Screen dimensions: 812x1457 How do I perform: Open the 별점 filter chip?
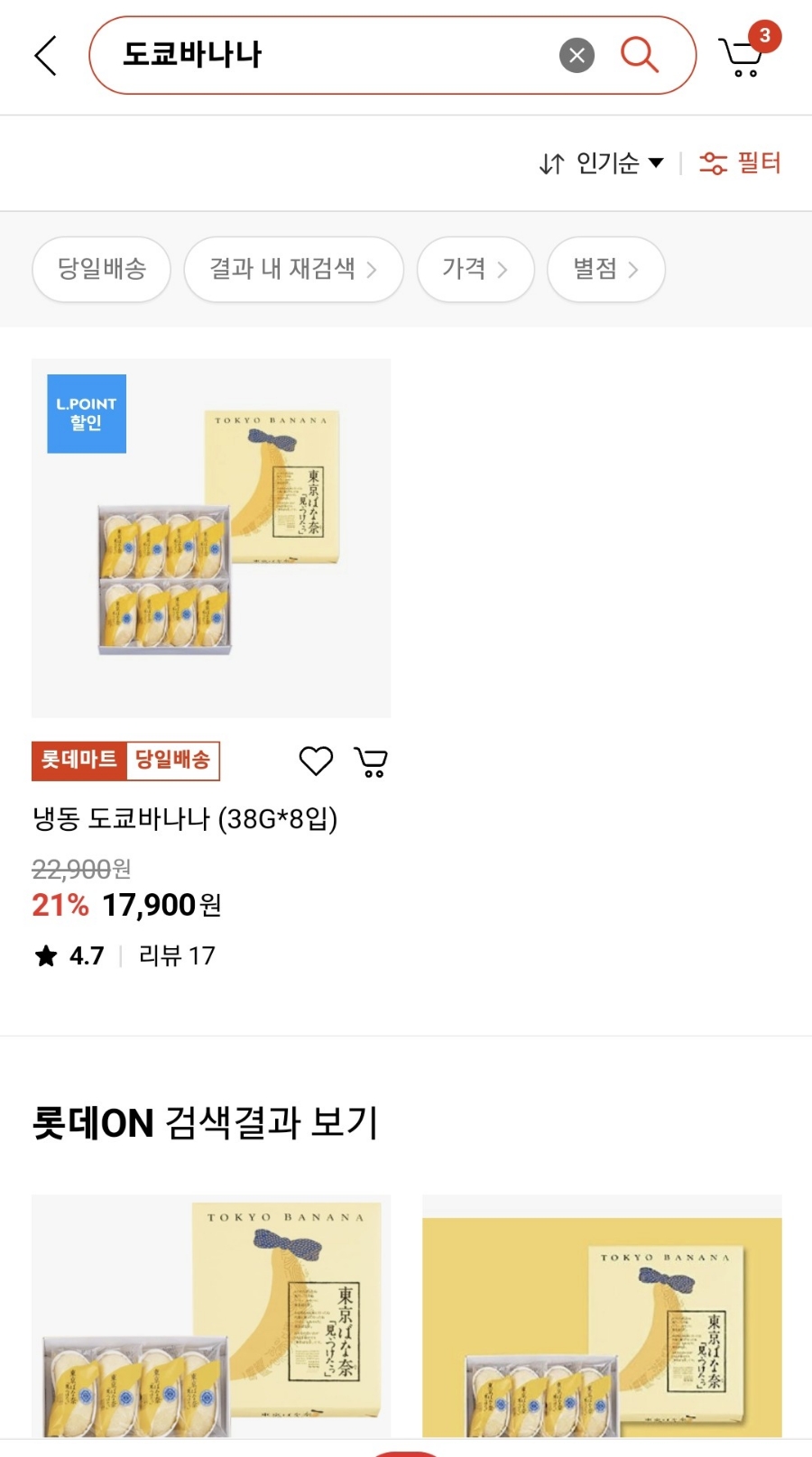click(605, 269)
